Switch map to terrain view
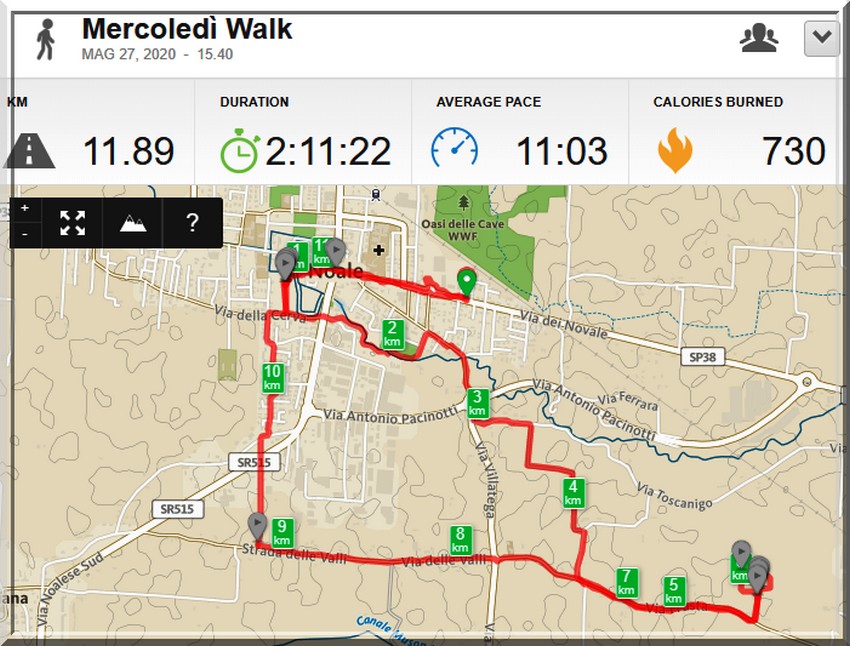This screenshot has height=646, width=850. point(132,222)
